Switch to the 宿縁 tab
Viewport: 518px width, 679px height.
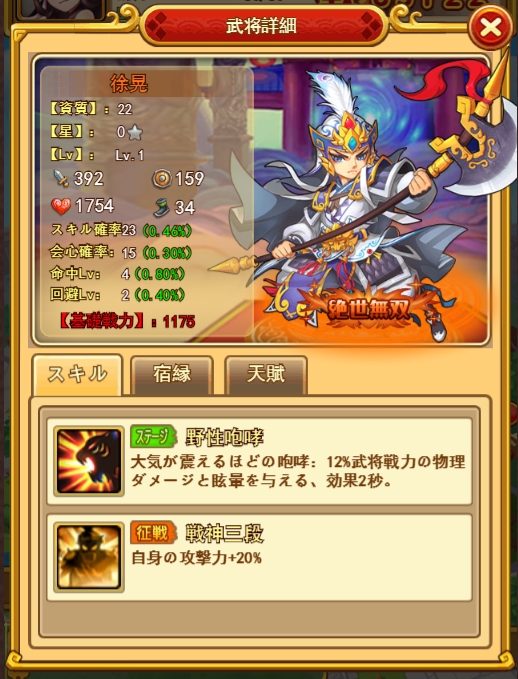click(172, 375)
